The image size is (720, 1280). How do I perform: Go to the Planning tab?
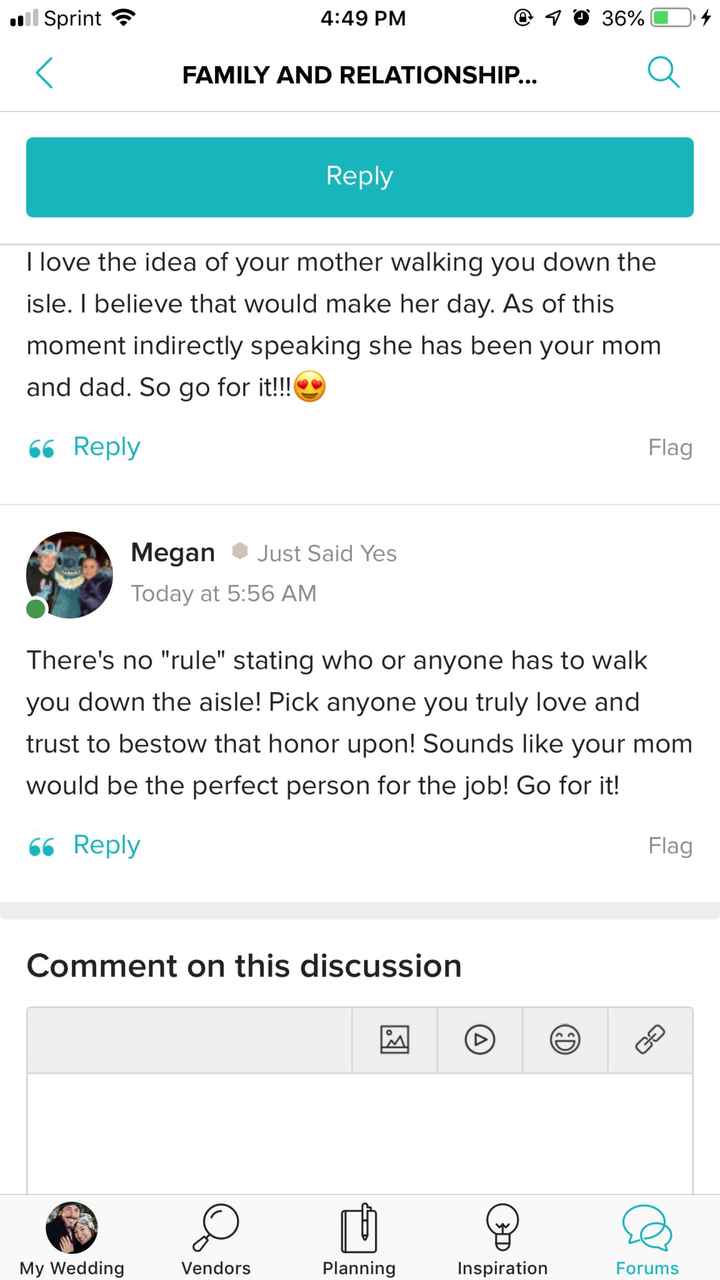359,1240
